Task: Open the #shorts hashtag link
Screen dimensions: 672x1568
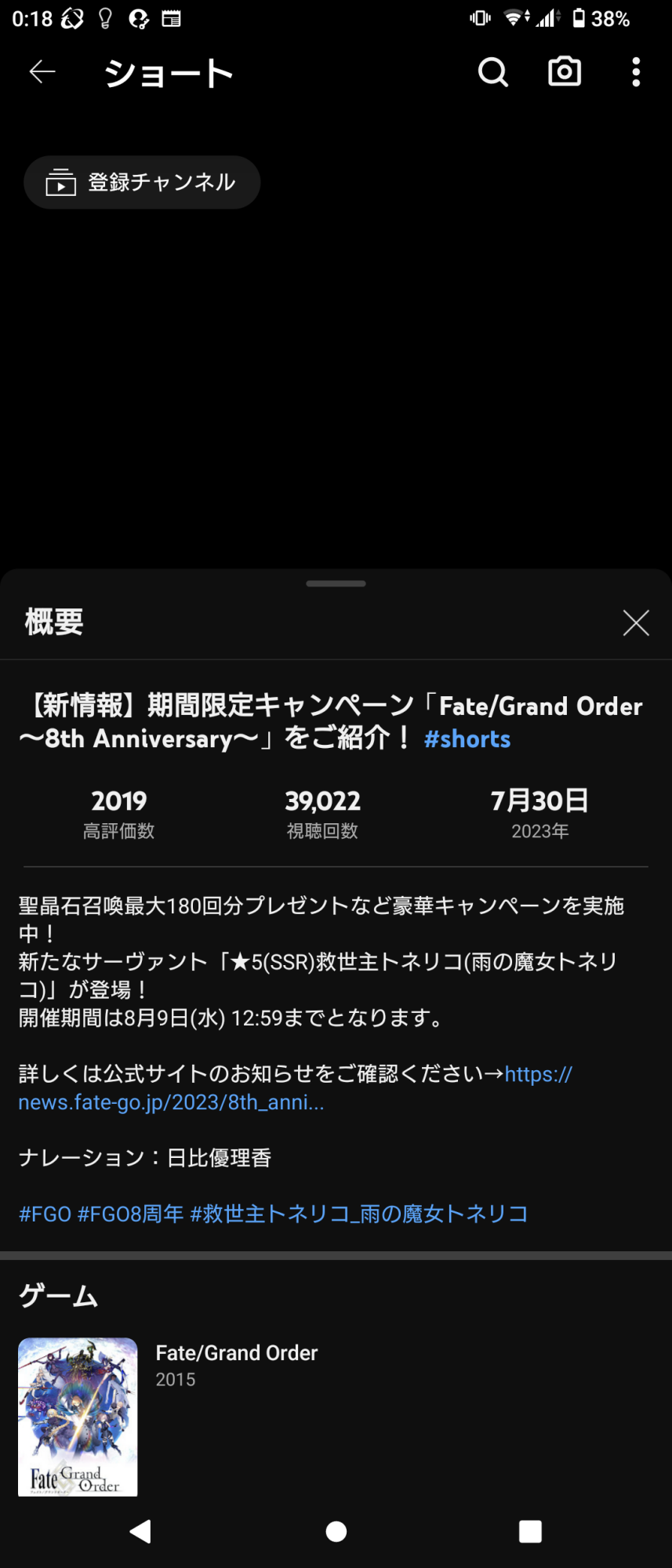Action: 467,739
